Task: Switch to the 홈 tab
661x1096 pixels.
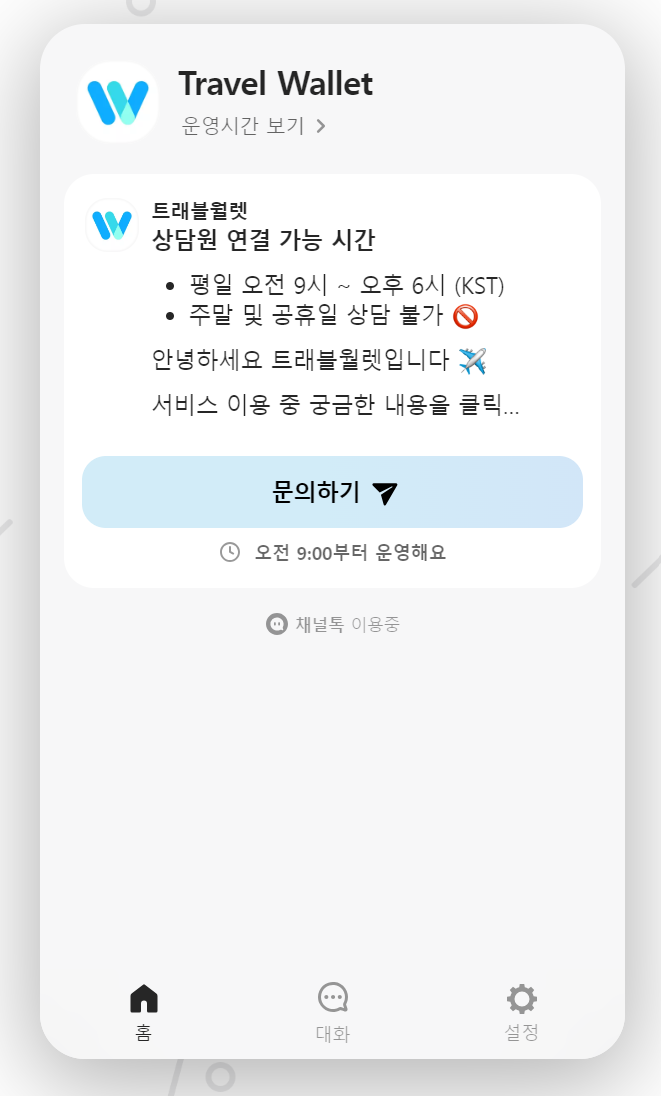Action: [144, 1012]
